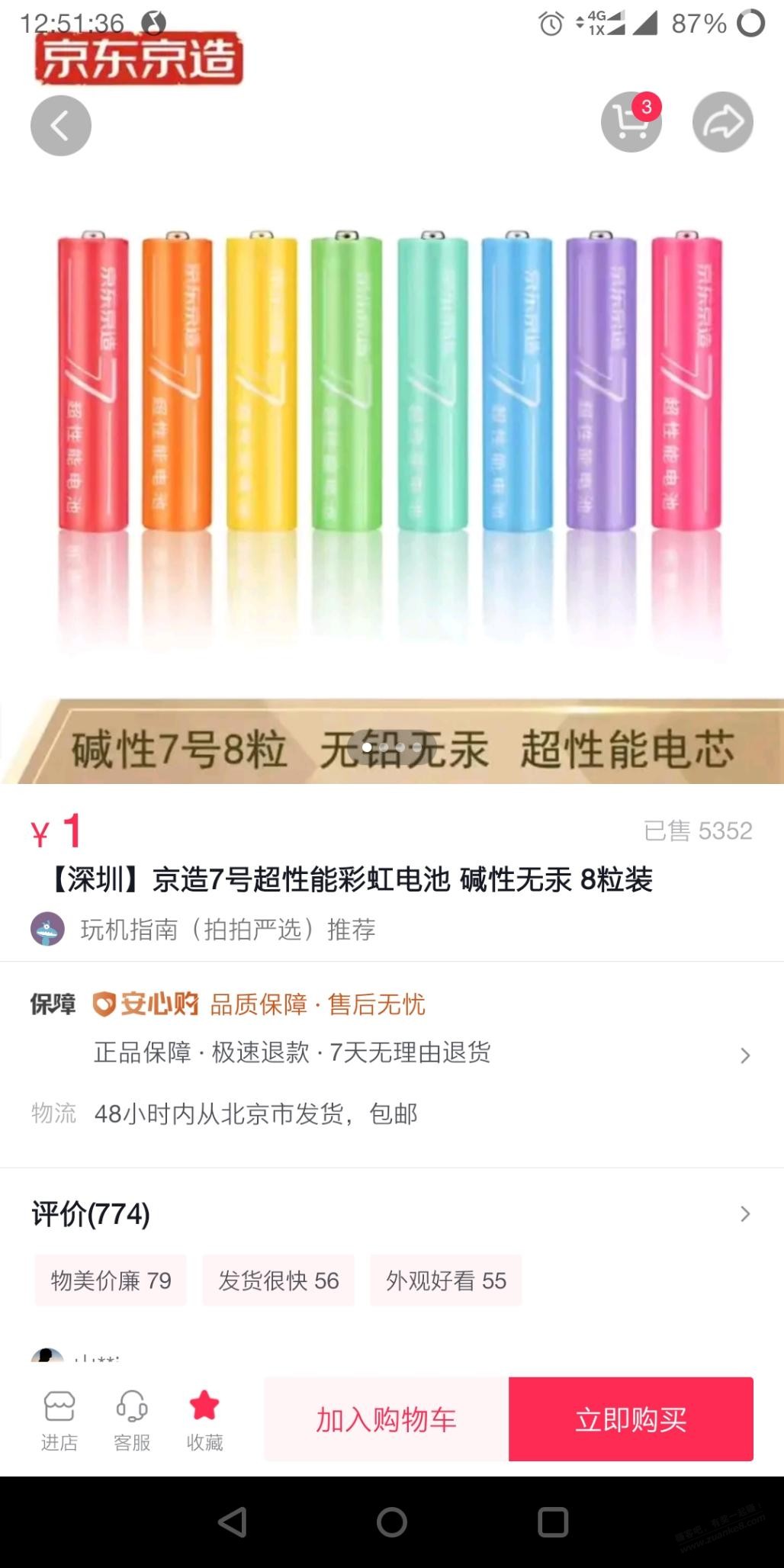Select the 外观好看 55 review tag
This screenshot has height=1568, width=784.
(446, 1280)
